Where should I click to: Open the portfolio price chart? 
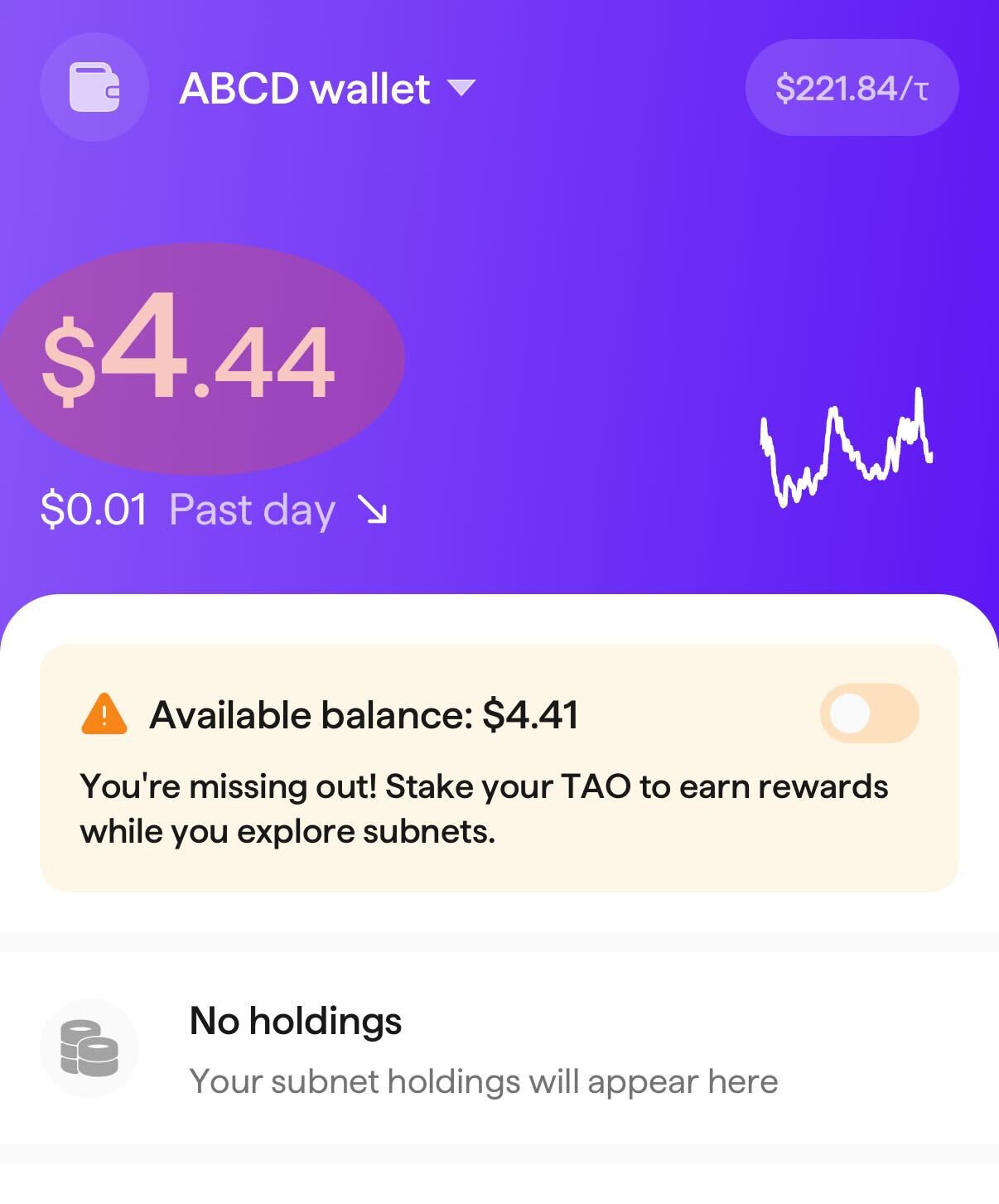[x=846, y=447]
